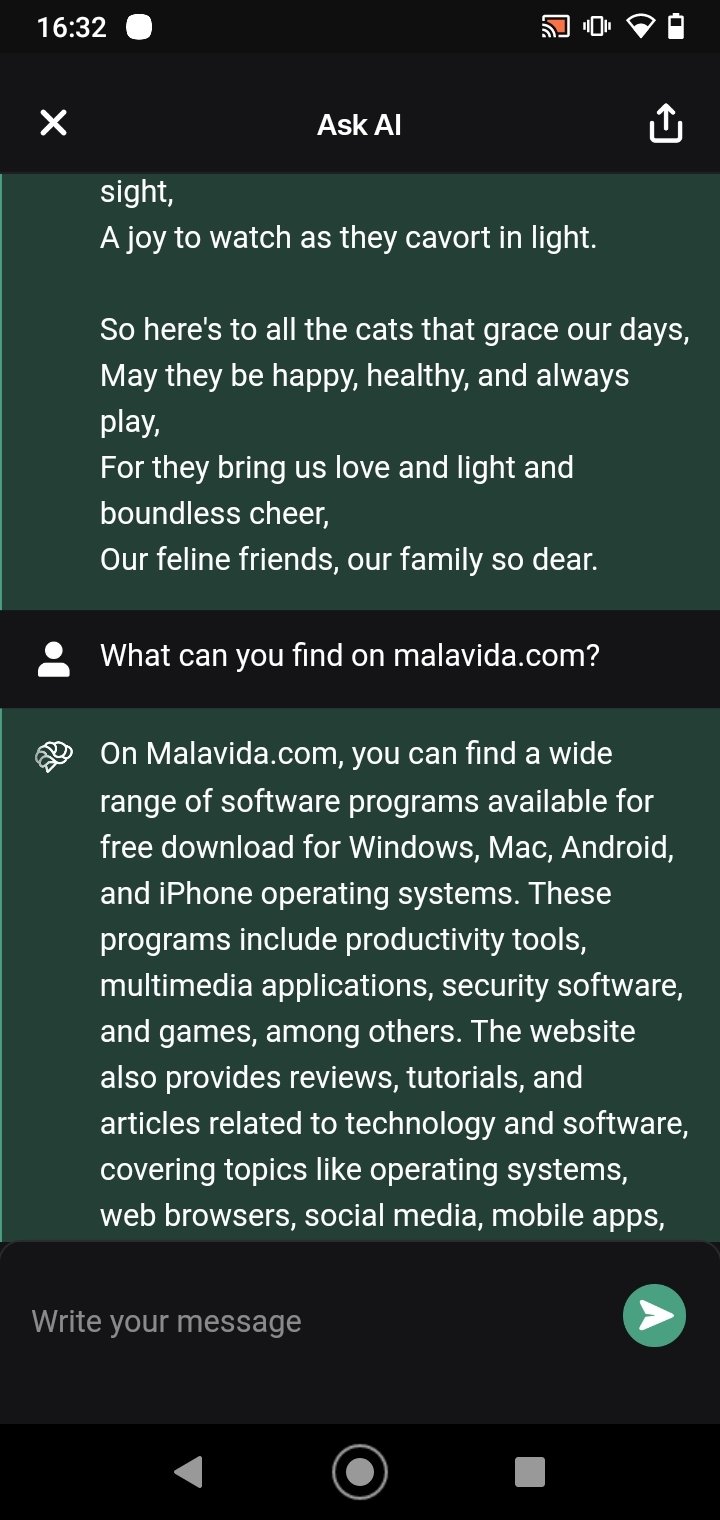720x1520 pixels.
Task: Close the Ask AI chat
Action: [x=53, y=123]
